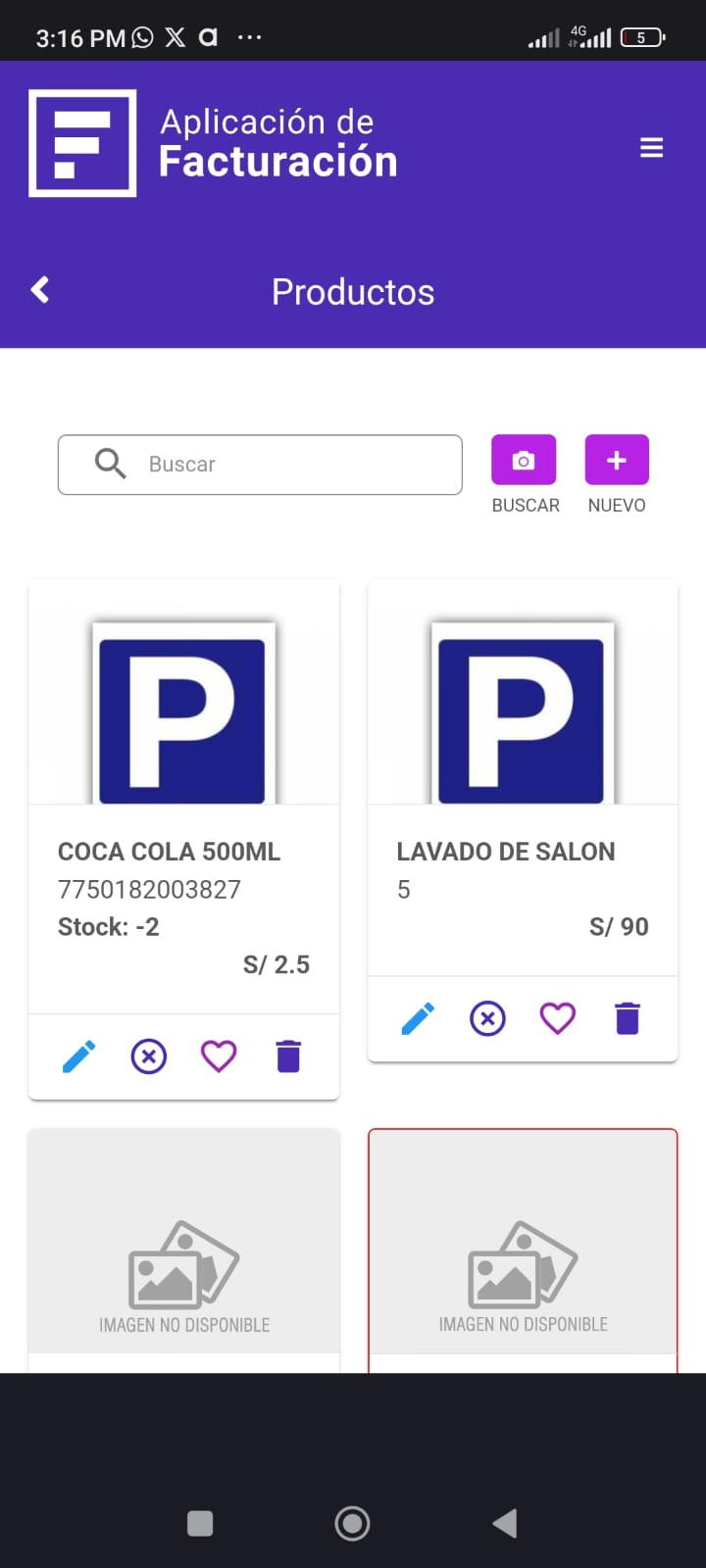The height and width of the screenshot is (1568, 706).
Task: Tap the Buscar search field
Action: pyautogui.click(x=260, y=465)
